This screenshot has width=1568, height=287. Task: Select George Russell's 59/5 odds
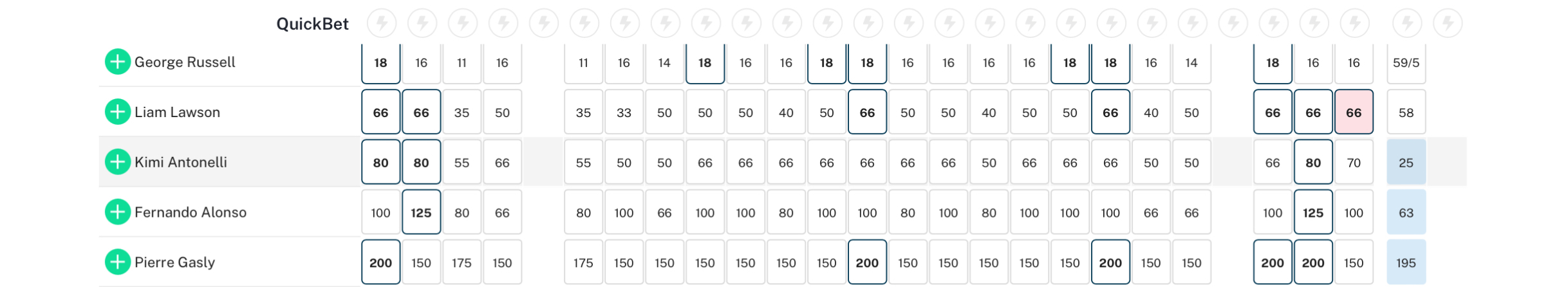coord(1406,63)
